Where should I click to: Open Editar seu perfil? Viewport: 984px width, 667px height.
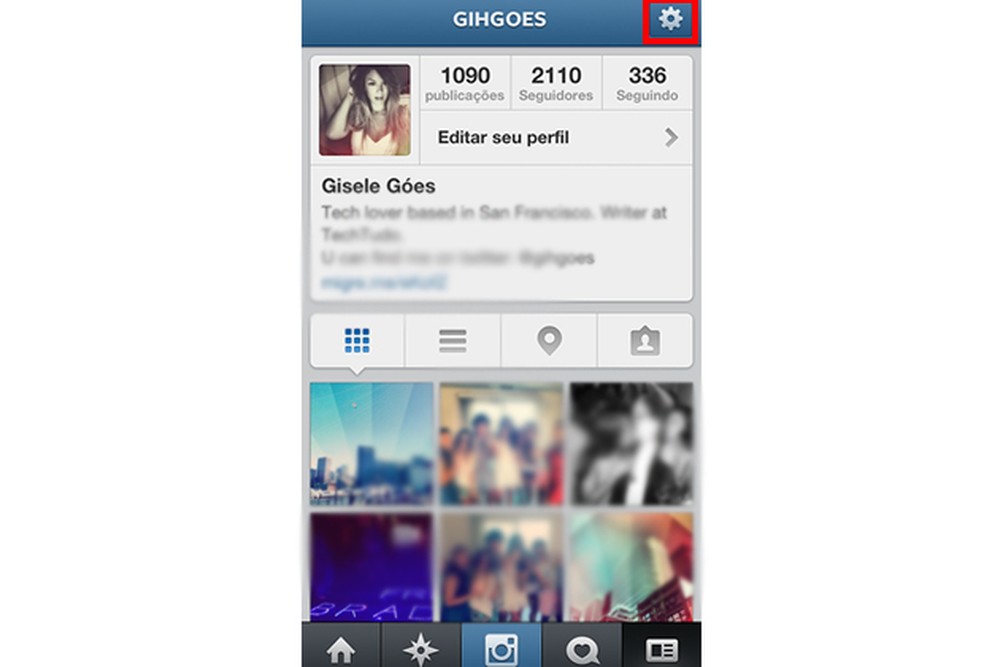[555, 138]
